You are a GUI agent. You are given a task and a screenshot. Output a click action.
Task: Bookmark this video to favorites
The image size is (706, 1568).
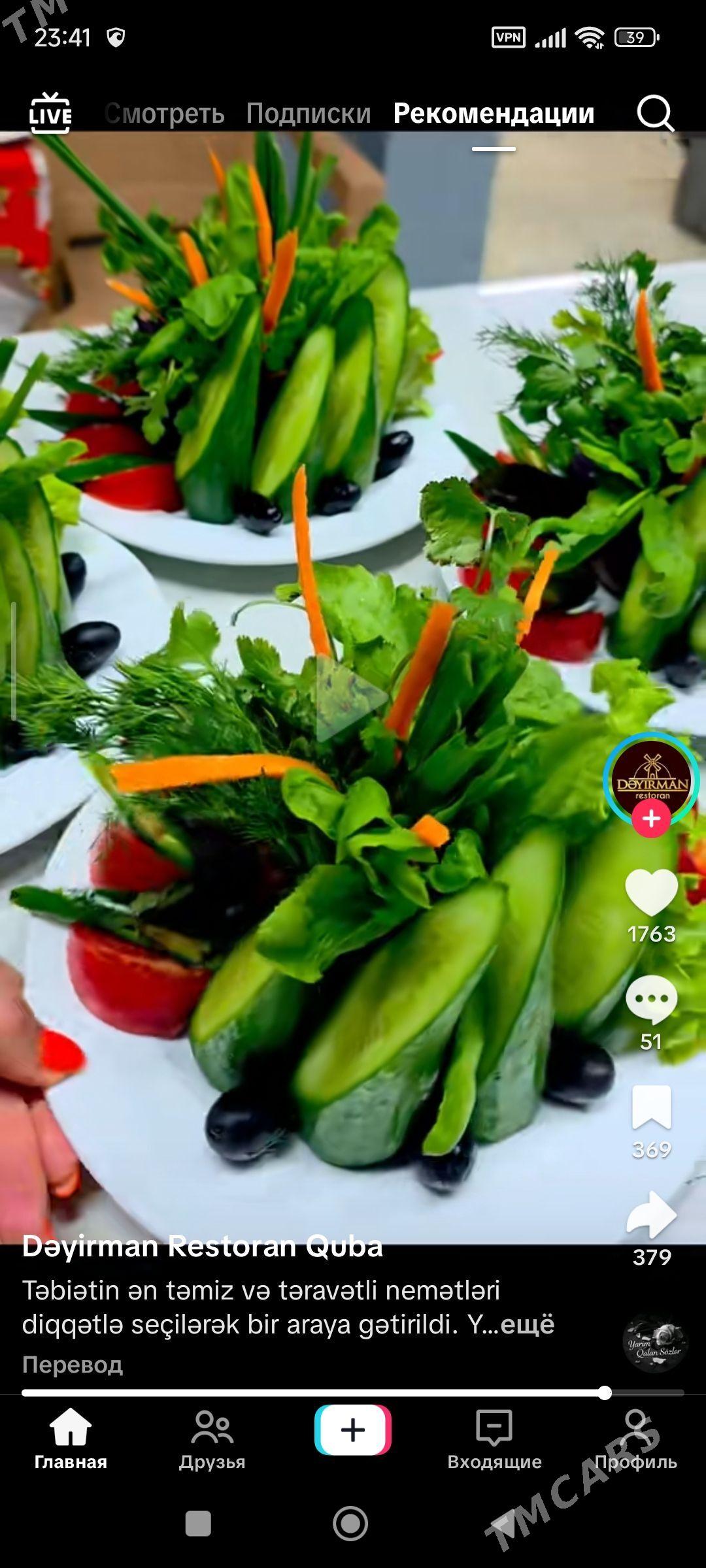[651, 1107]
